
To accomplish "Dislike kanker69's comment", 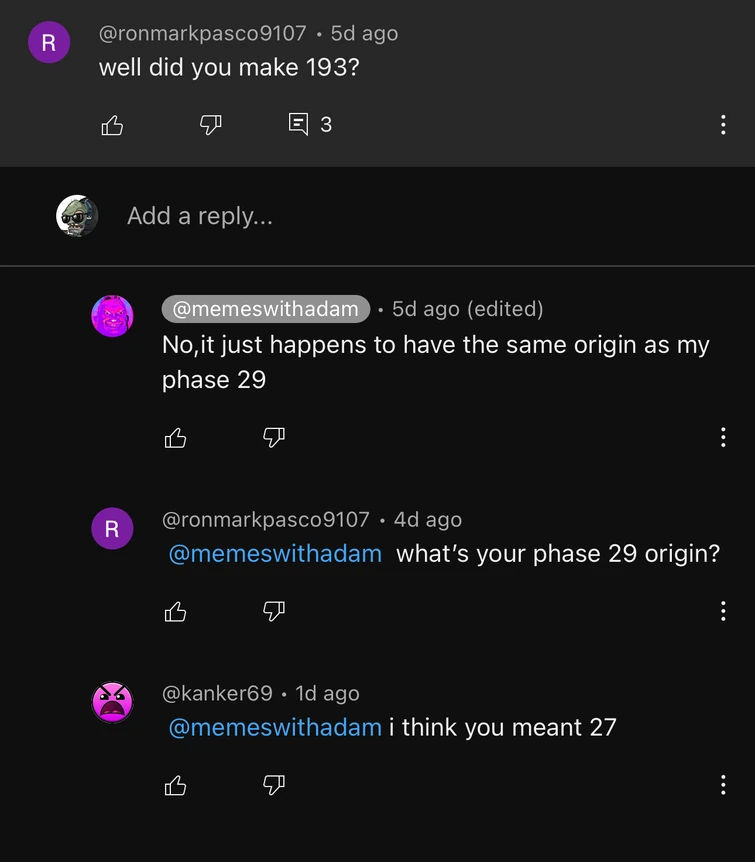I will [274, 785].
